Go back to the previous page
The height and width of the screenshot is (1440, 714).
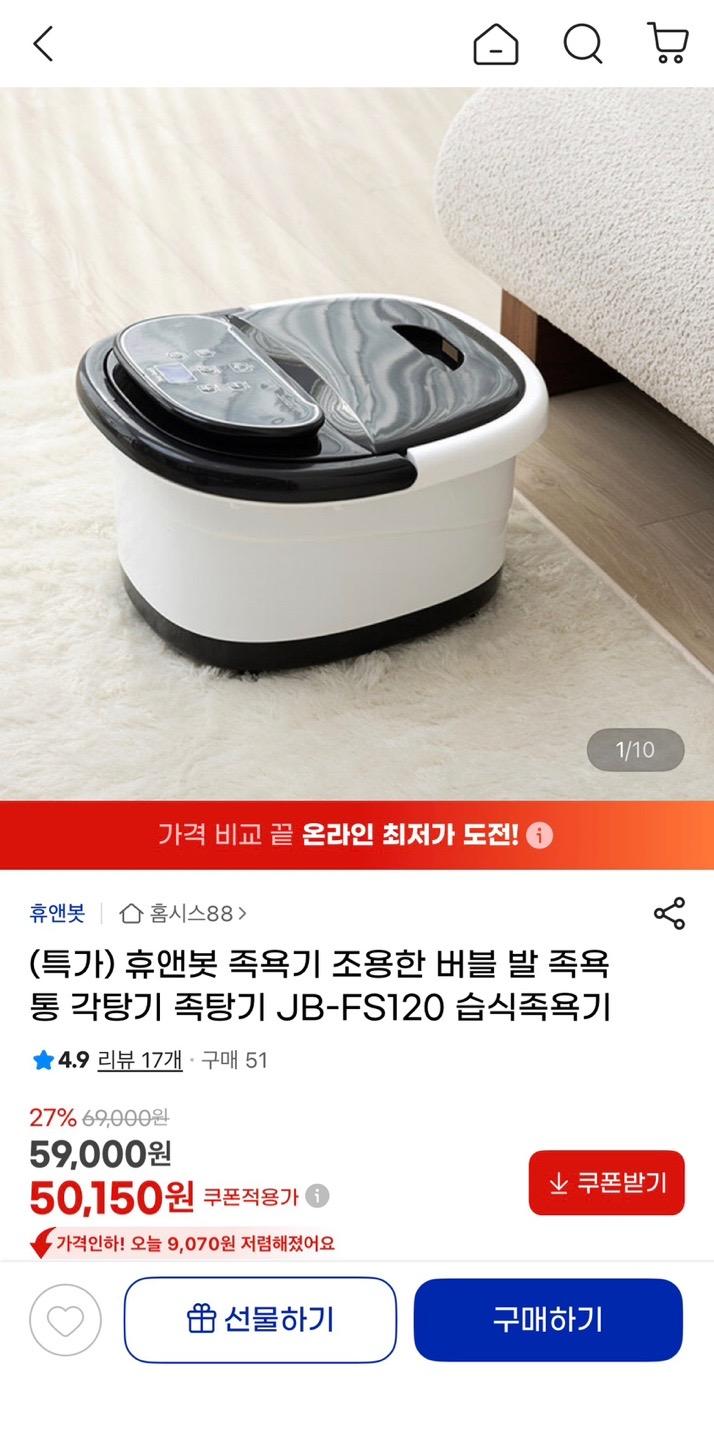point(43,44)
